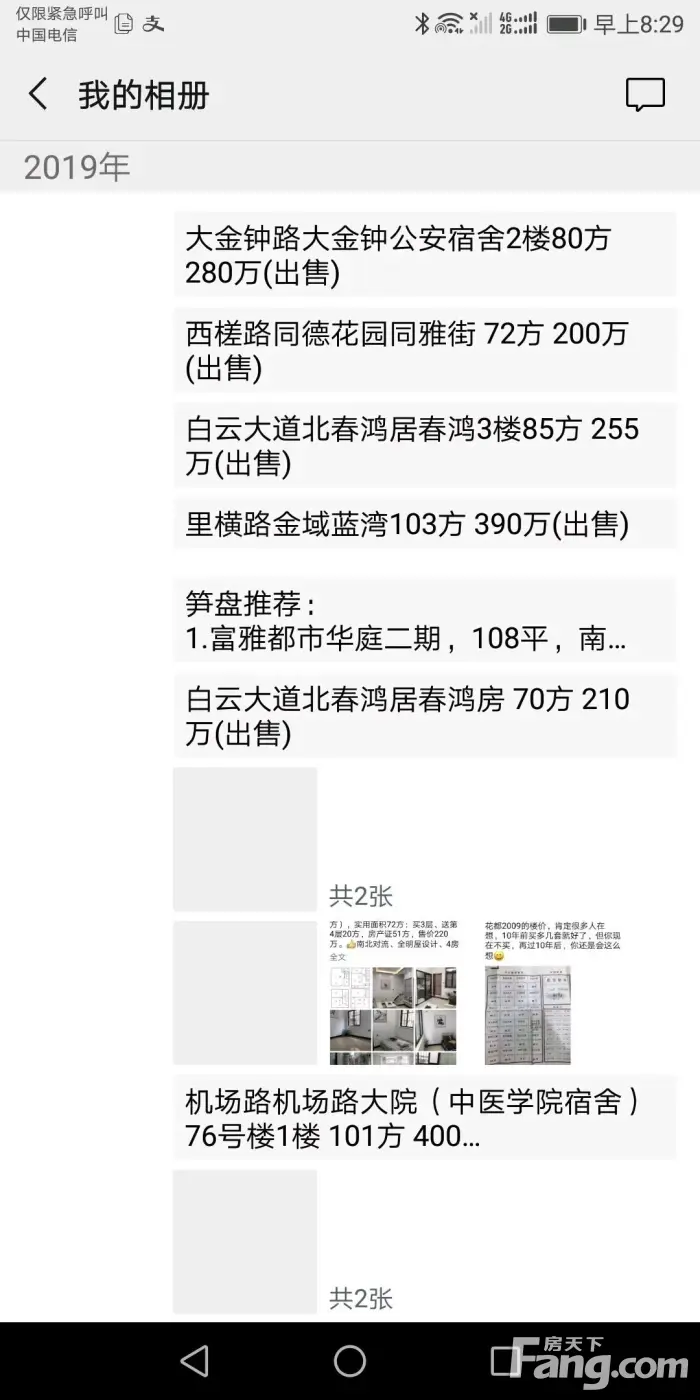Go to the home screen
Screen dimensions: 700x1400
click(349, 1361)
